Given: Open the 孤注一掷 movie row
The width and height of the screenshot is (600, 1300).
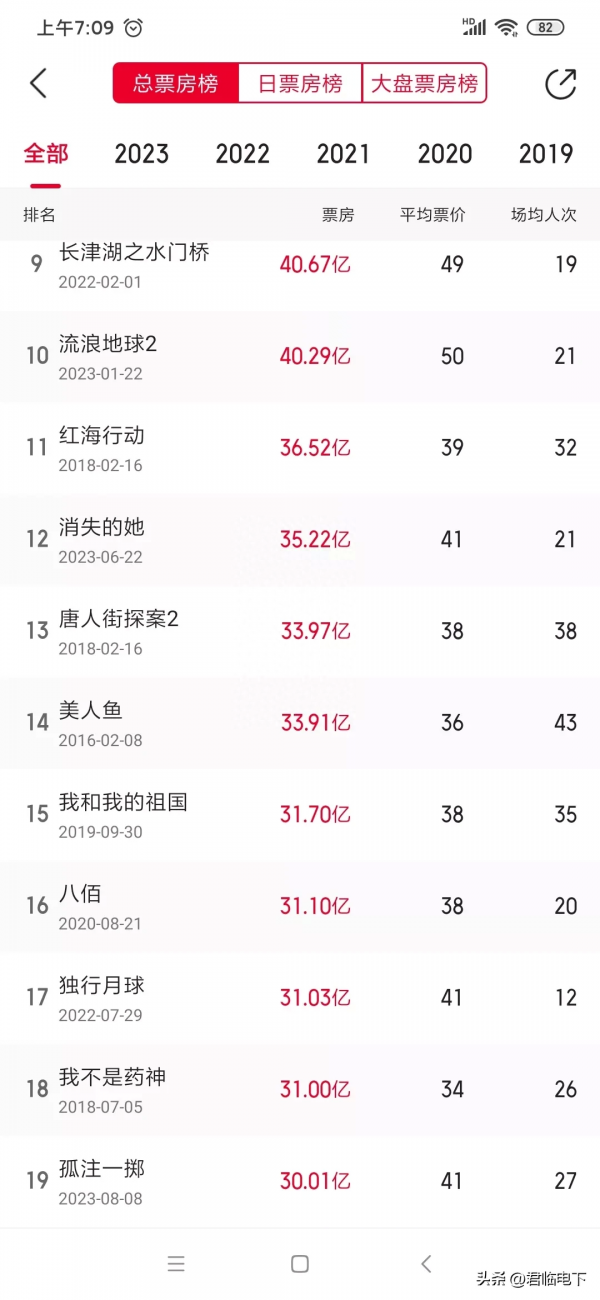Looking at the screenshot, I should click(x=300, y=1182).
